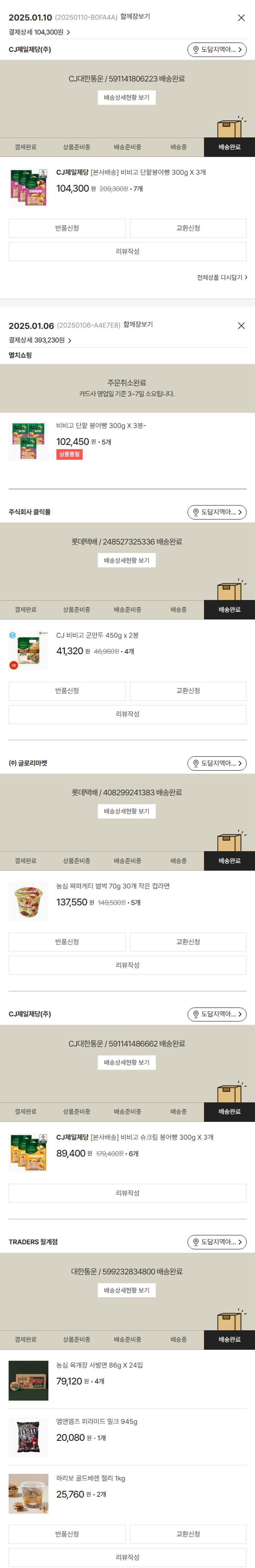Request 반품신청 for 농심 짜파게티 범벅
Viewport: 255px width, 1568px height.
67,942
